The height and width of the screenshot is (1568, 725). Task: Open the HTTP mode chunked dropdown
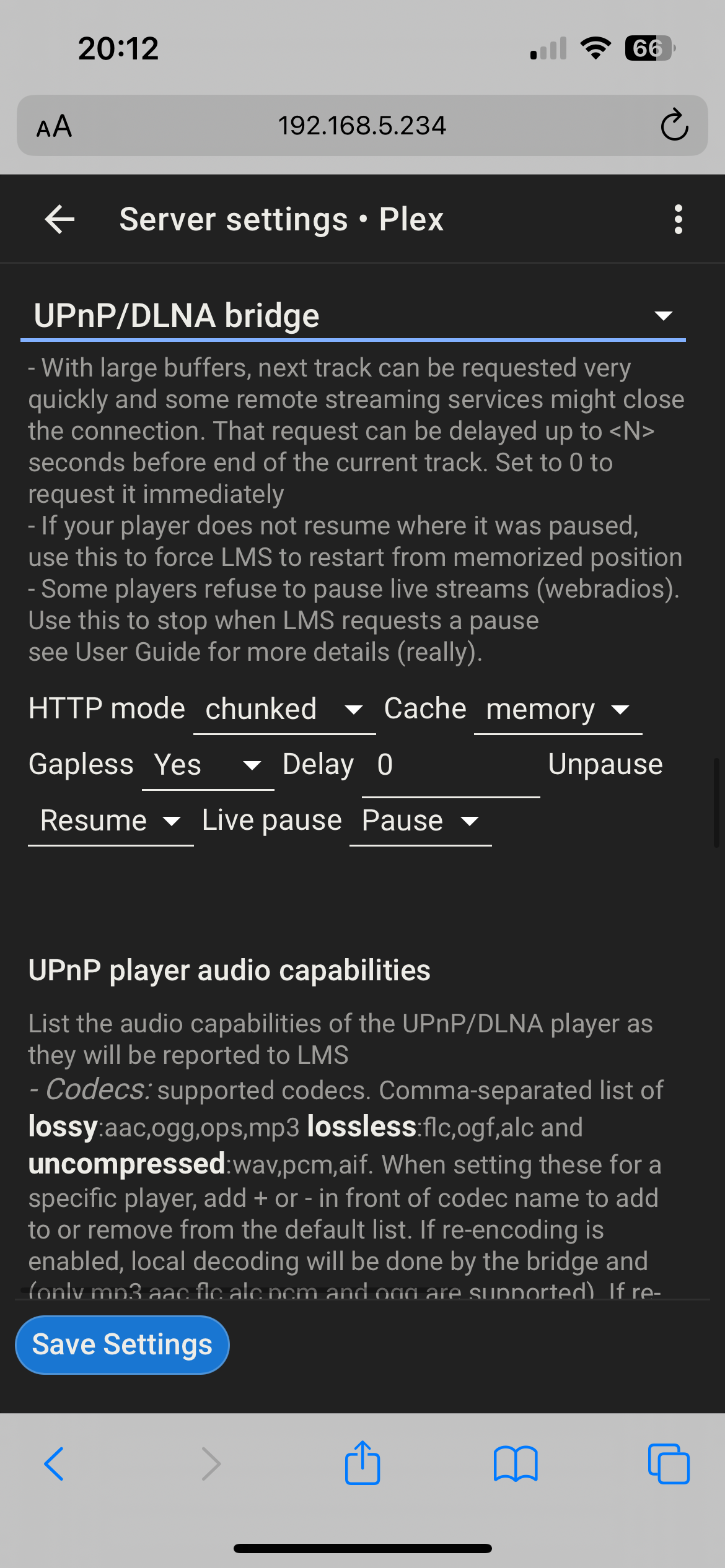(x=284, y=709)
